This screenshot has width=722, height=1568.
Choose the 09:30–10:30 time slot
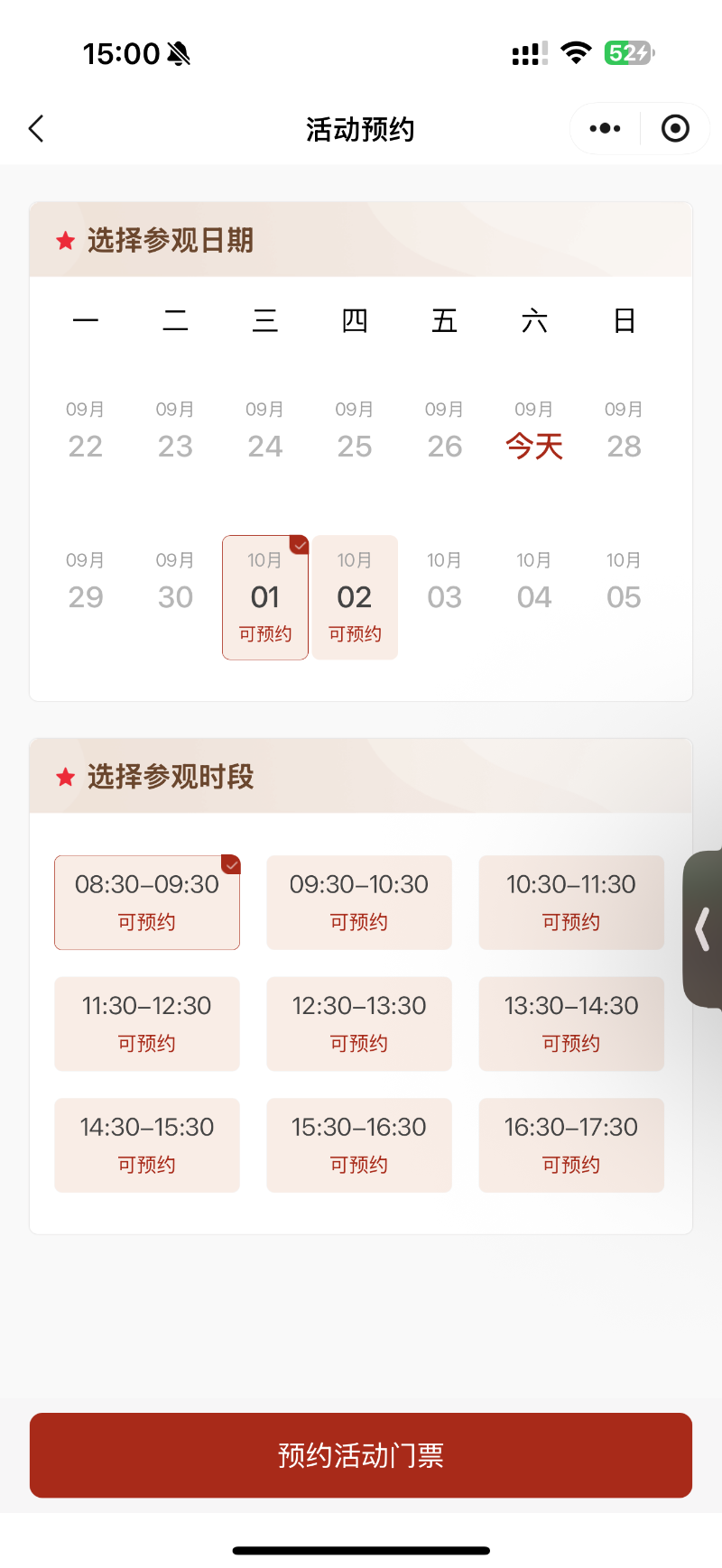point(359,902)
